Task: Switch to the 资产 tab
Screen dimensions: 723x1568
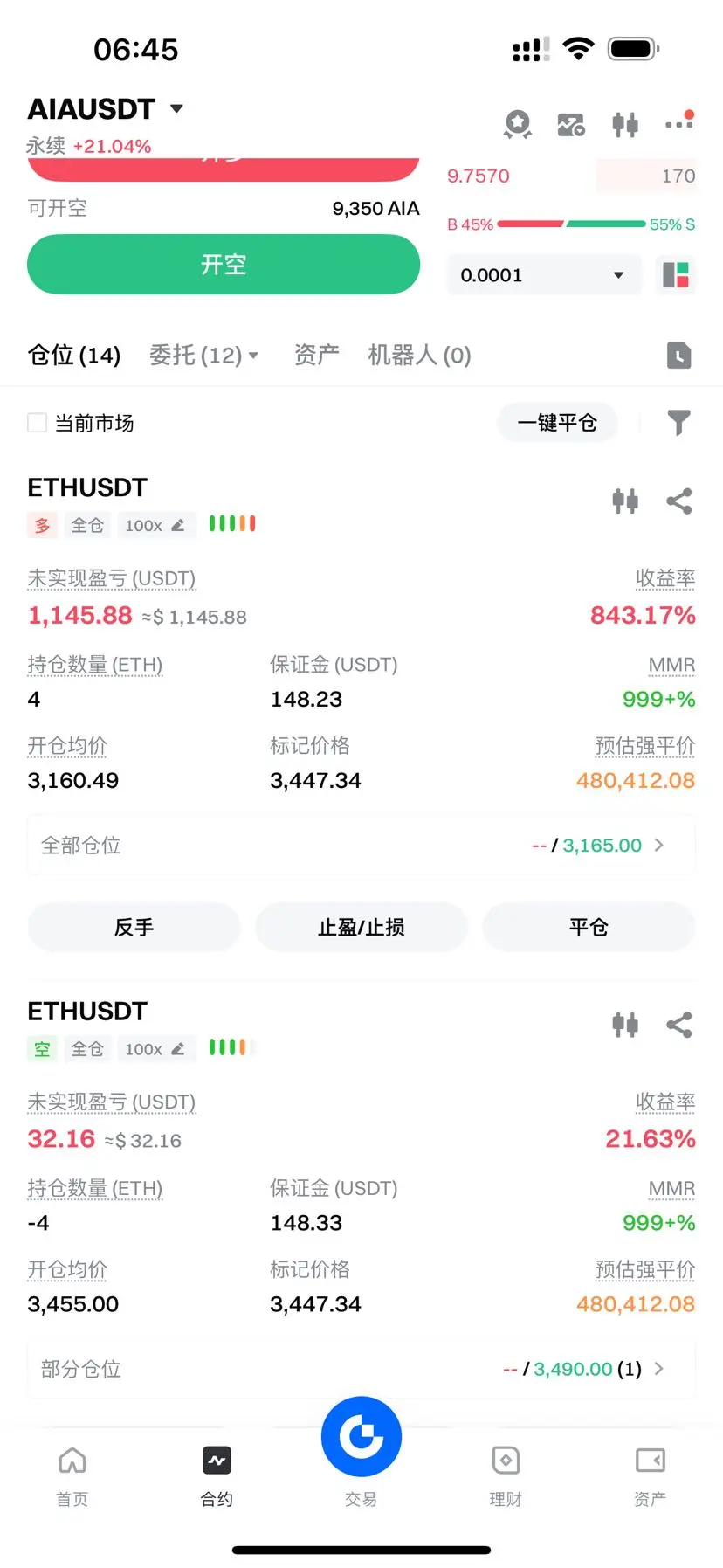Action: [316, 356]
